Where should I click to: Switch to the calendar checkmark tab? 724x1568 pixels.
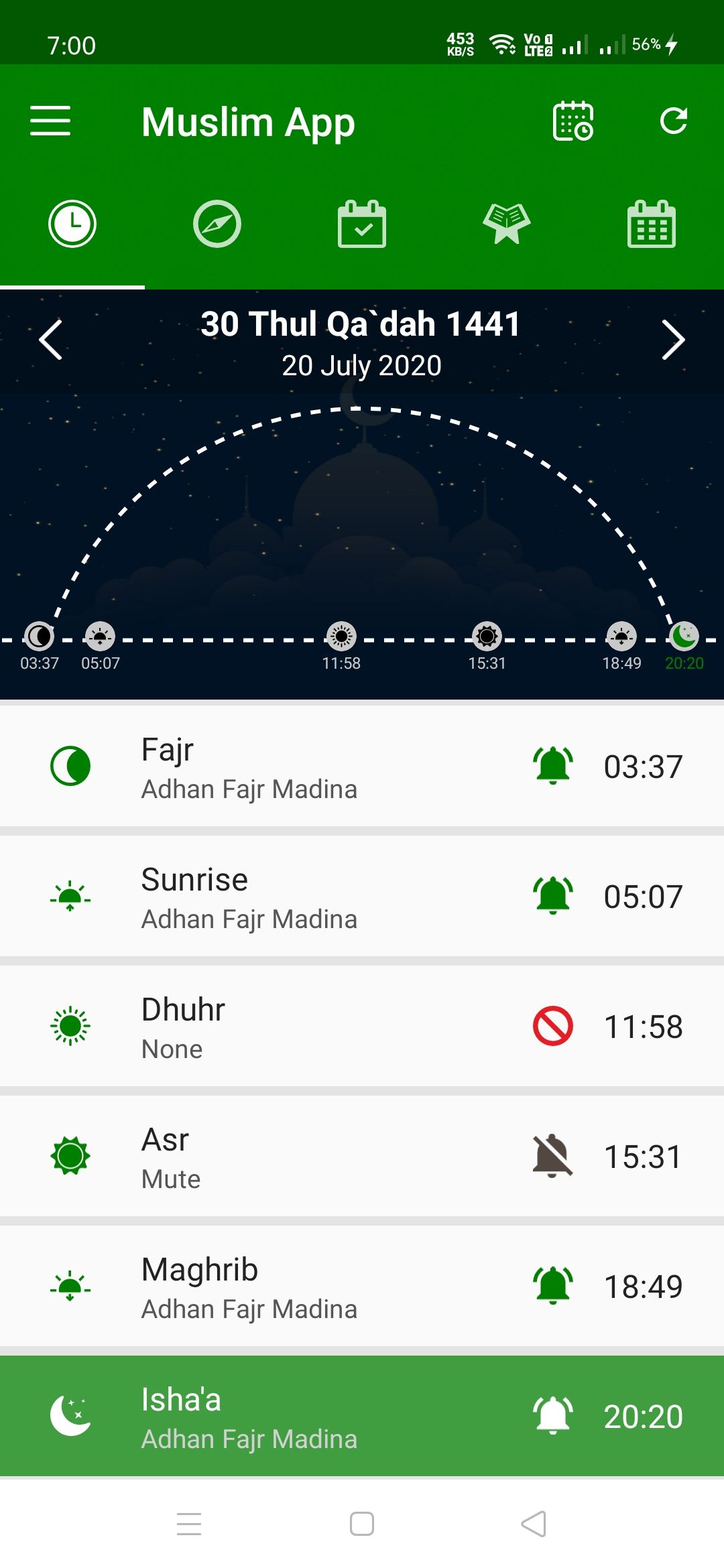[362, 224]
